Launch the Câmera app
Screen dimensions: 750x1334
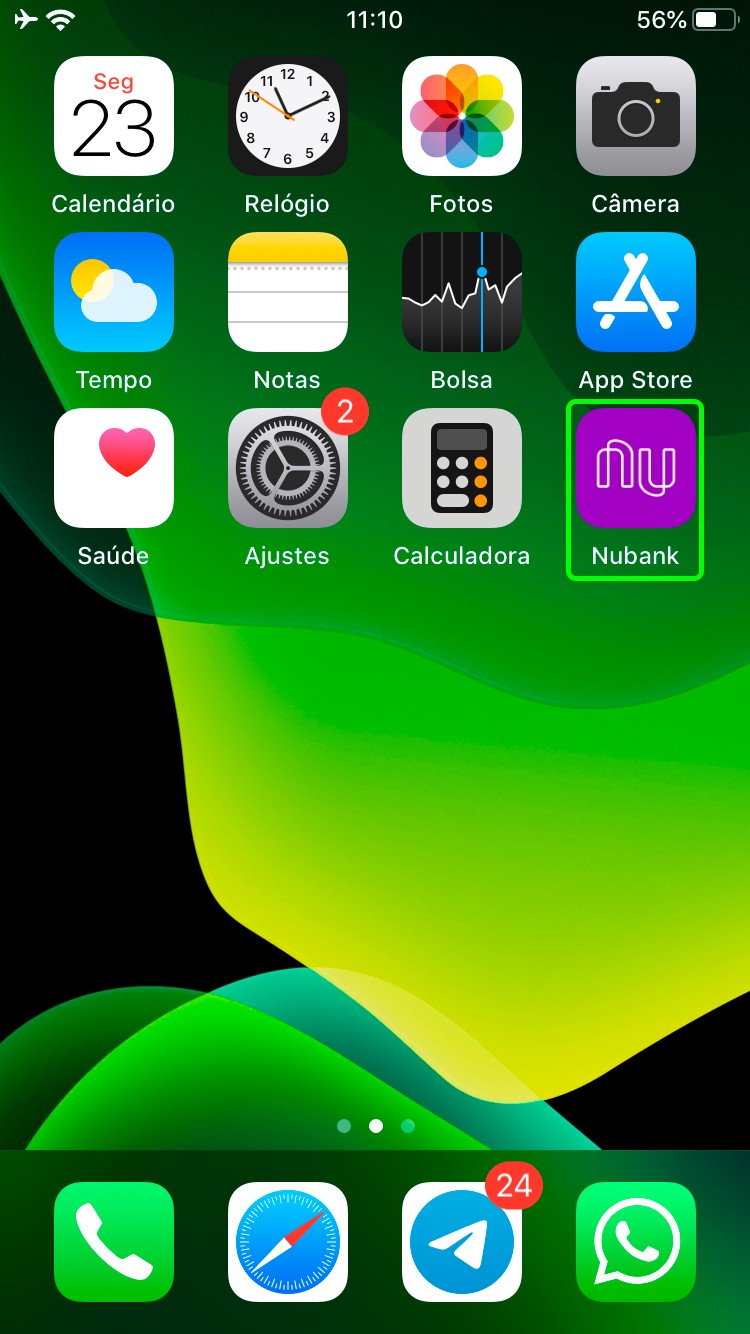(636, 116)
